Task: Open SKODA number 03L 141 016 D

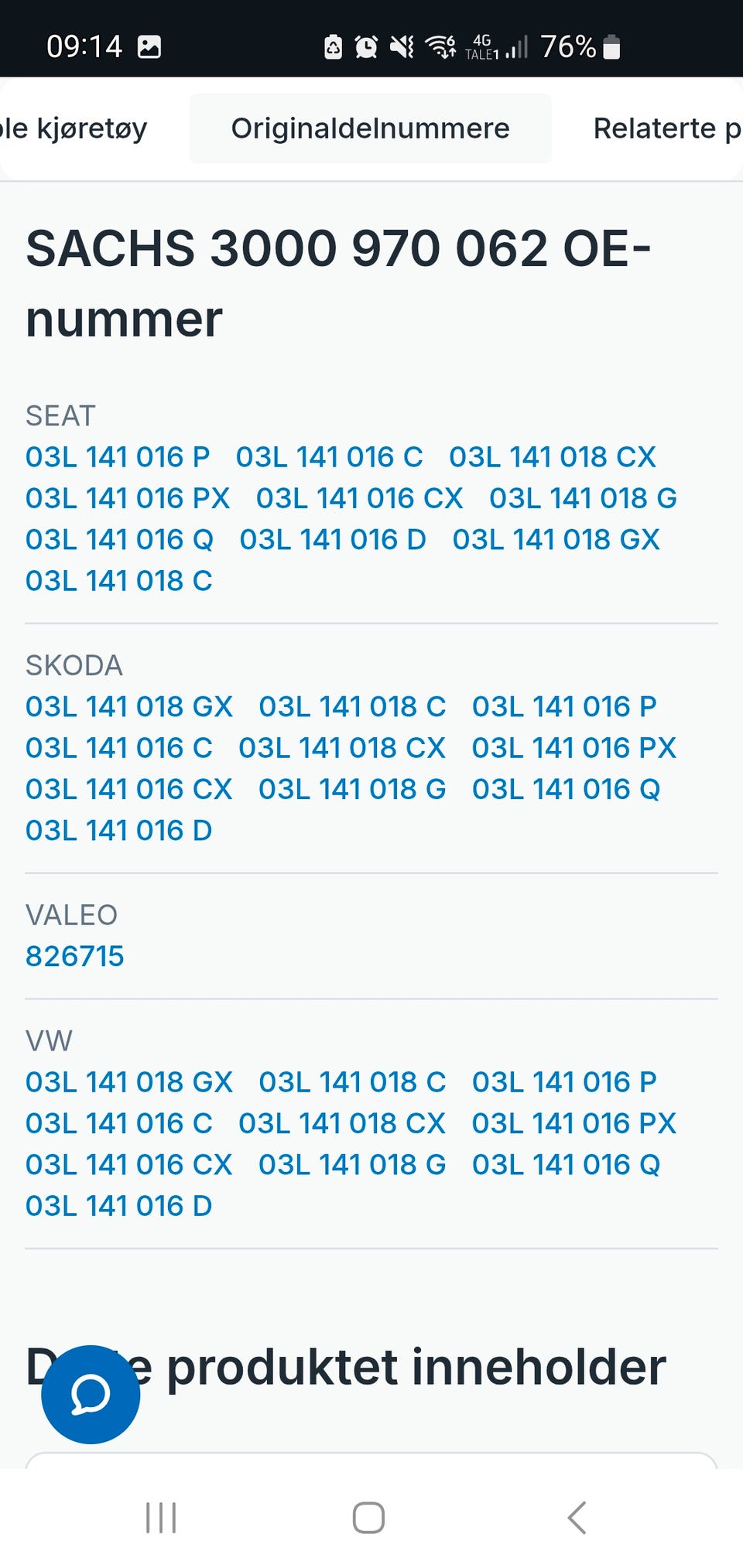Action: (x=118, y=830)
